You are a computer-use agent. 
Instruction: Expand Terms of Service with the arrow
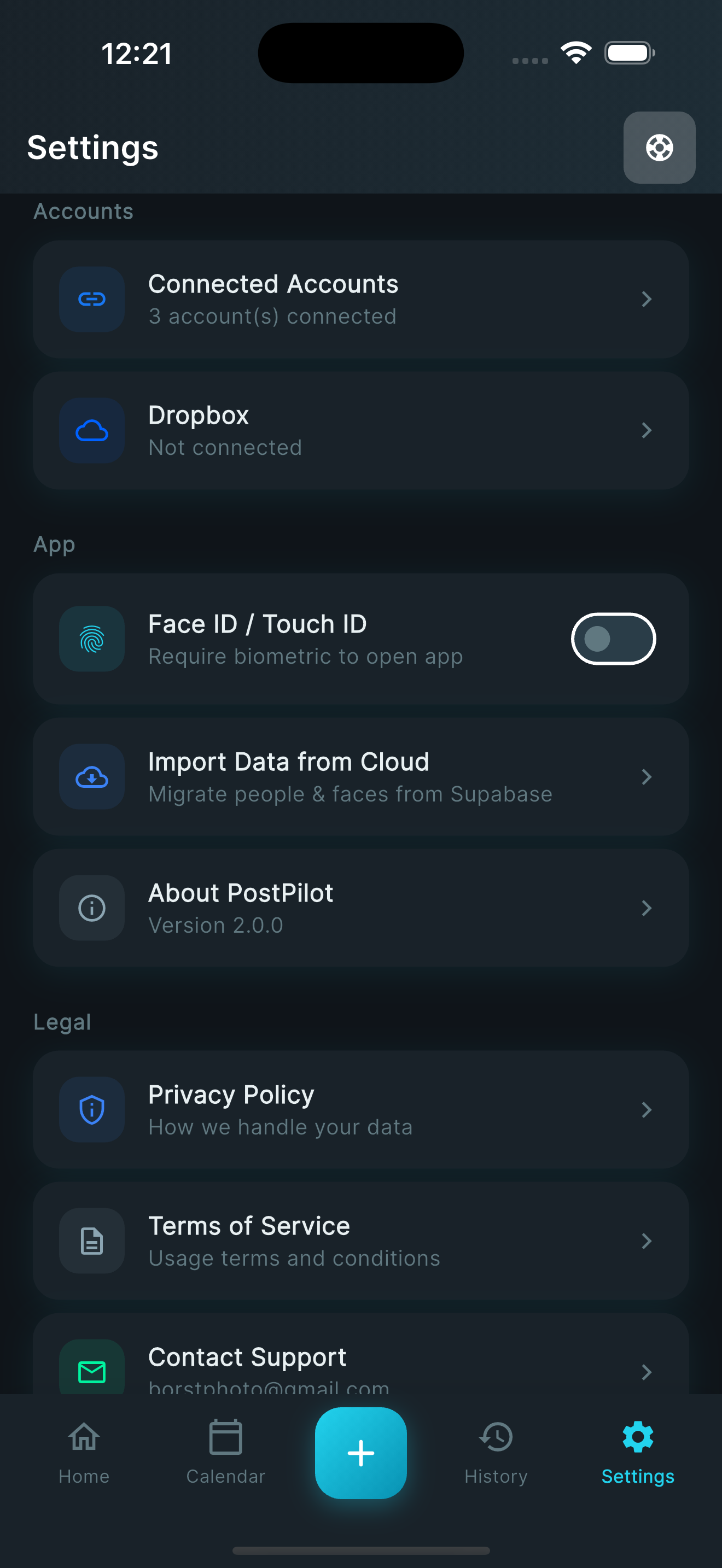pos(647,1241)
